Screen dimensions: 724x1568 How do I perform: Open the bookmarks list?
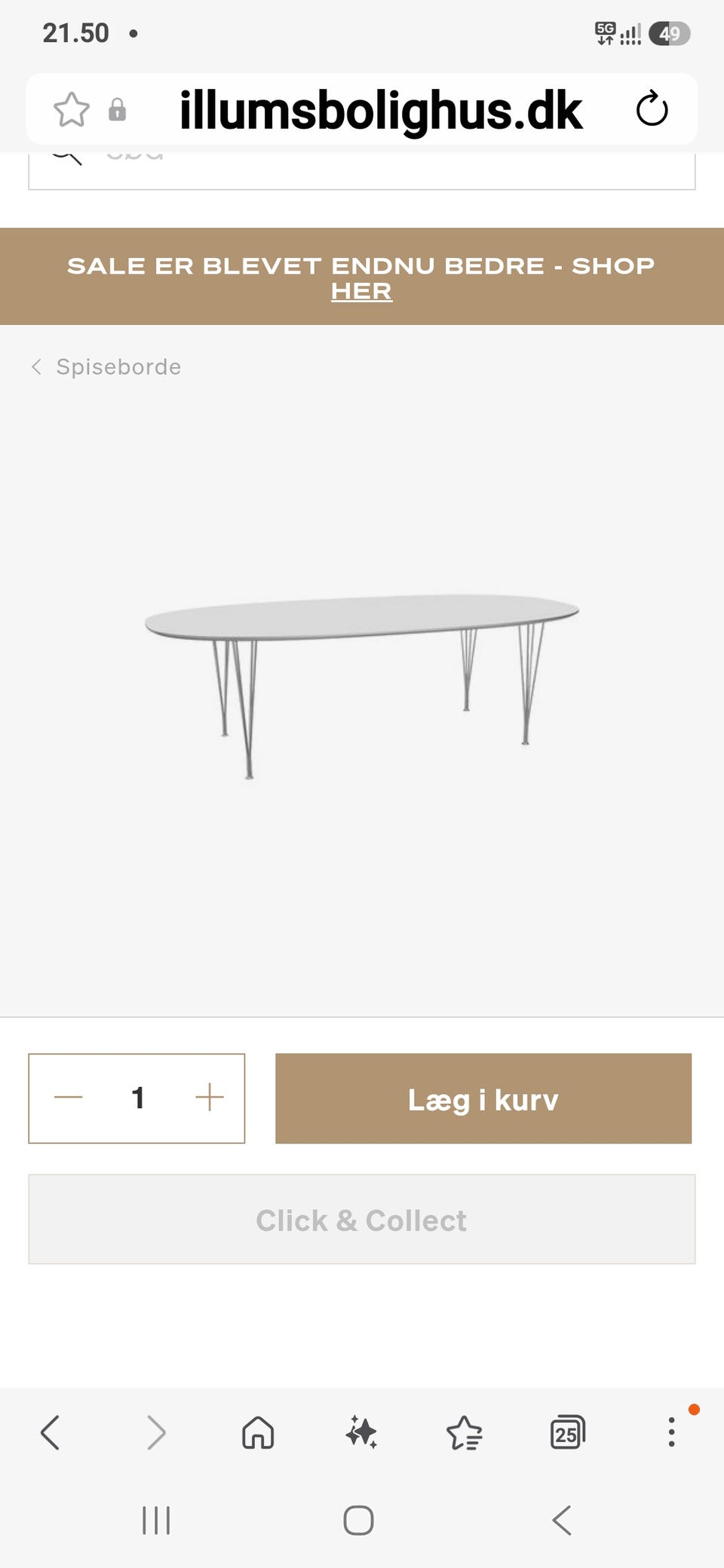click(465, 1432)
